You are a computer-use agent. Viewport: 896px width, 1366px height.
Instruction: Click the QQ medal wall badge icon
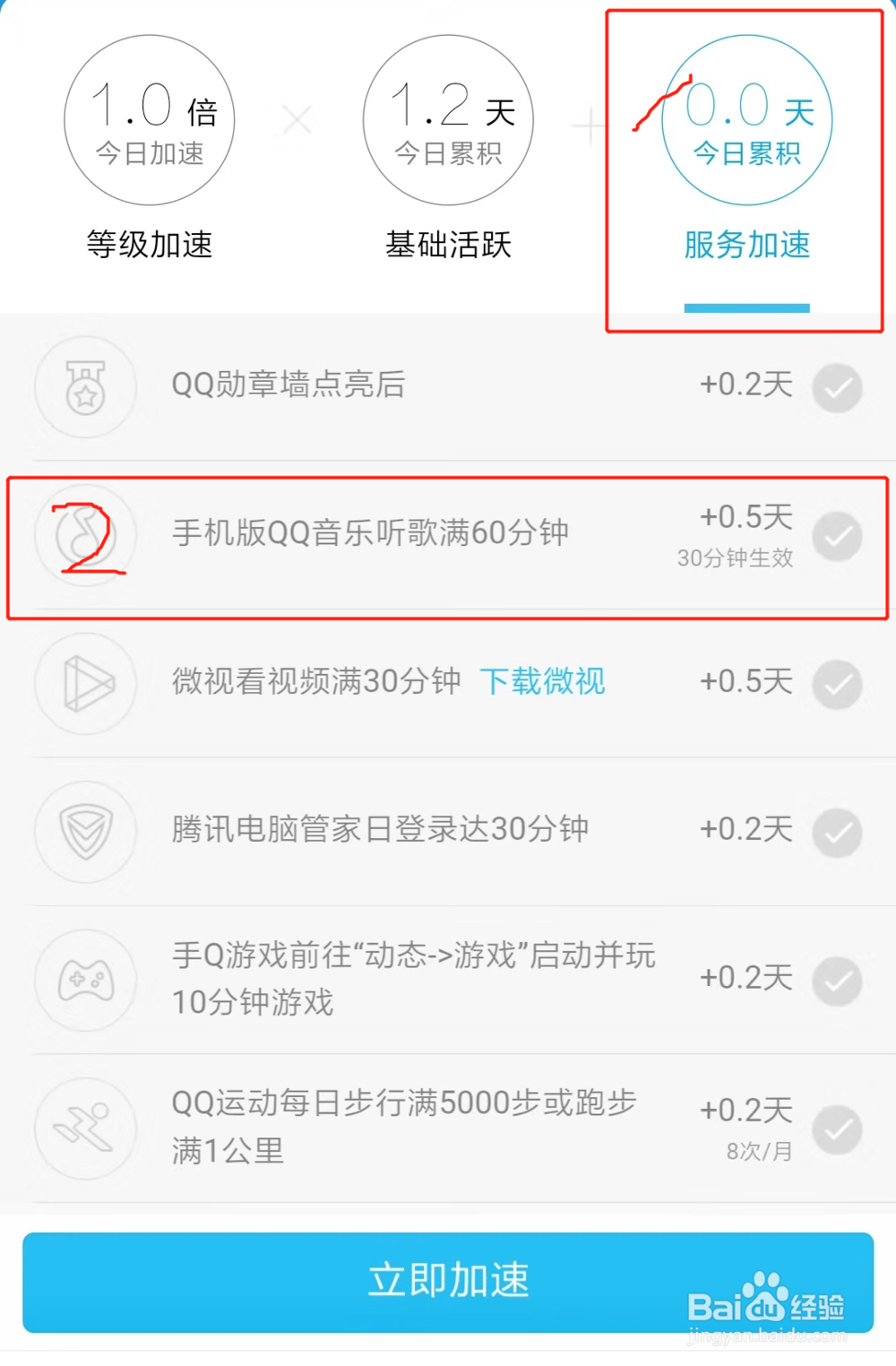85,387
